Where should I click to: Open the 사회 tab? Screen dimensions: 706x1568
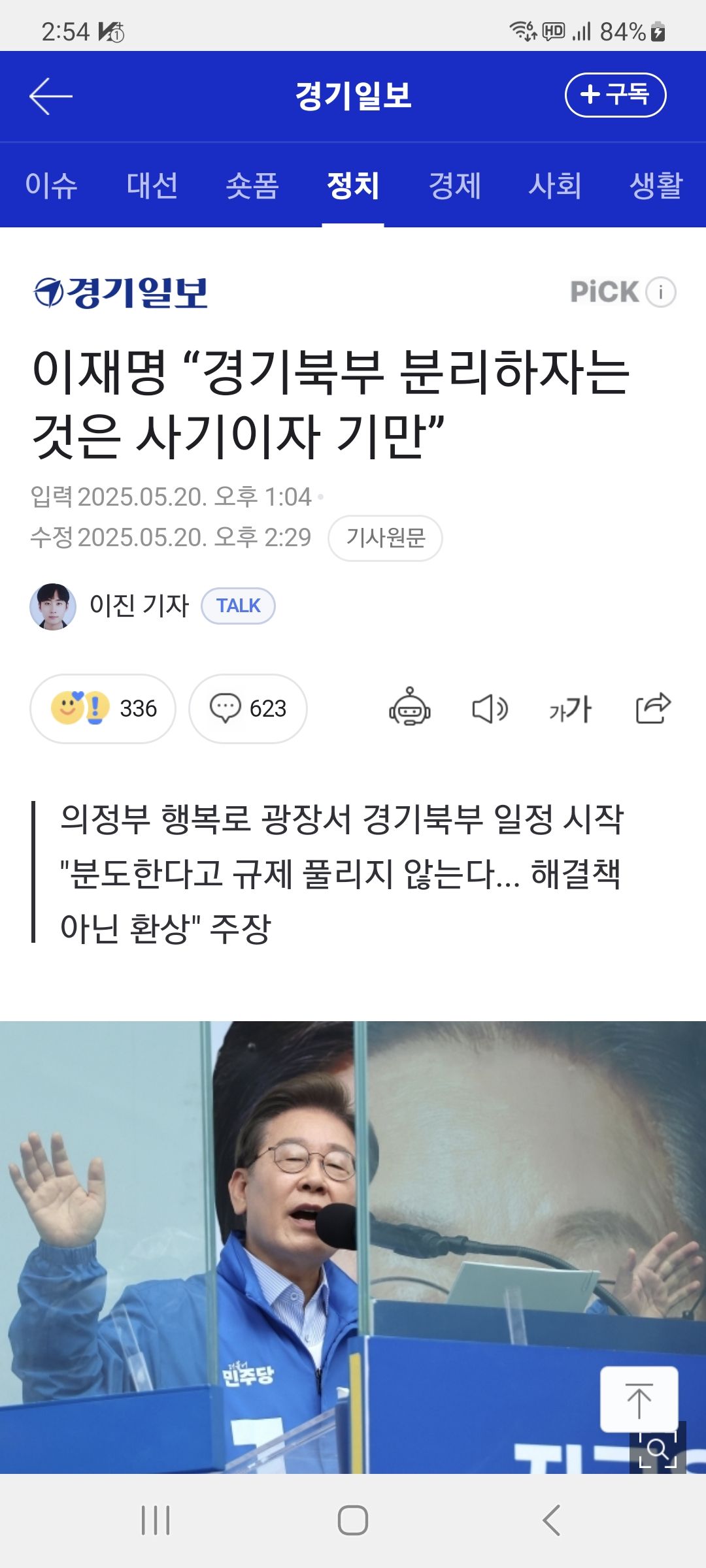tap(555, 186)
